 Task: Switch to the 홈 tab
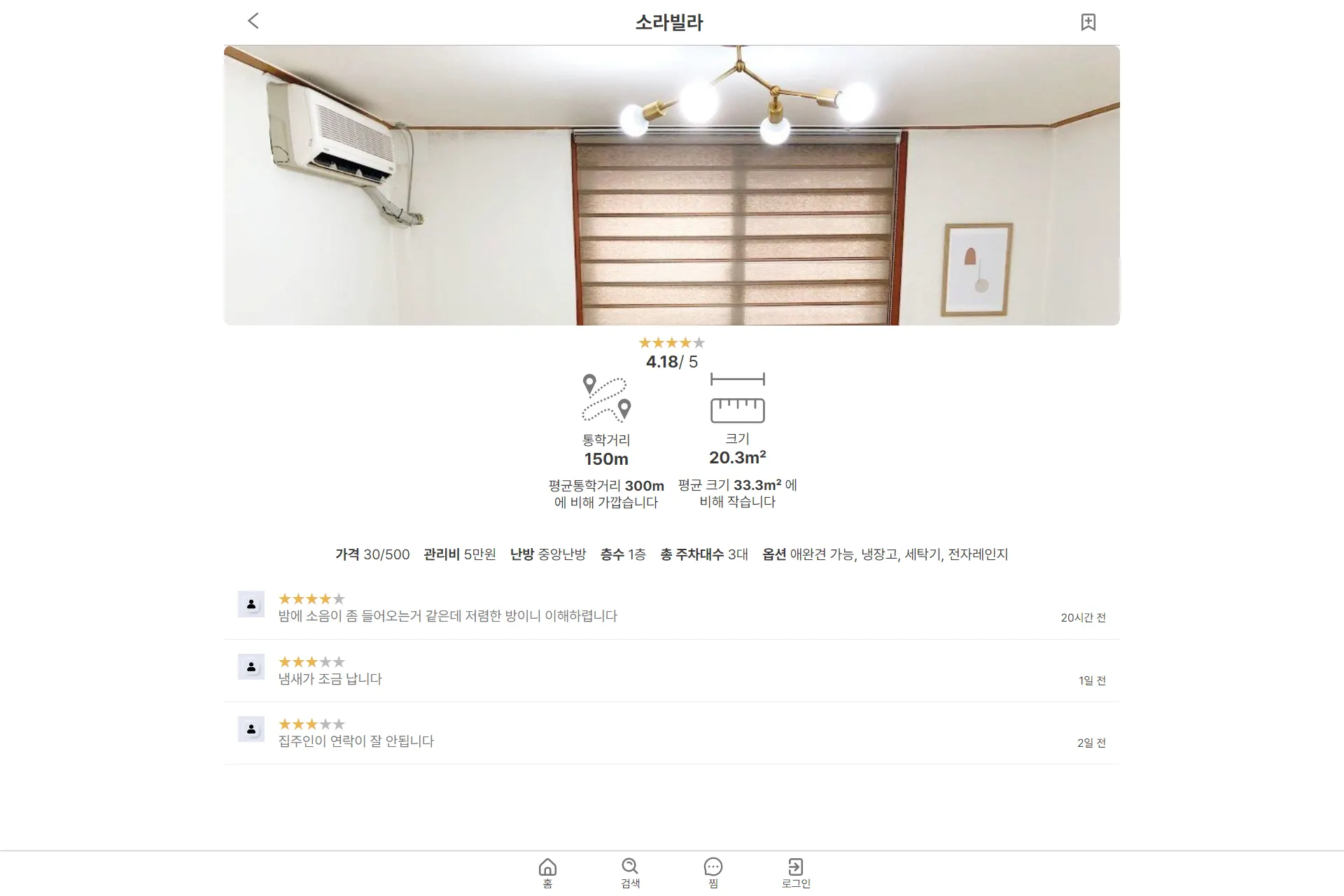pos(547,873)
